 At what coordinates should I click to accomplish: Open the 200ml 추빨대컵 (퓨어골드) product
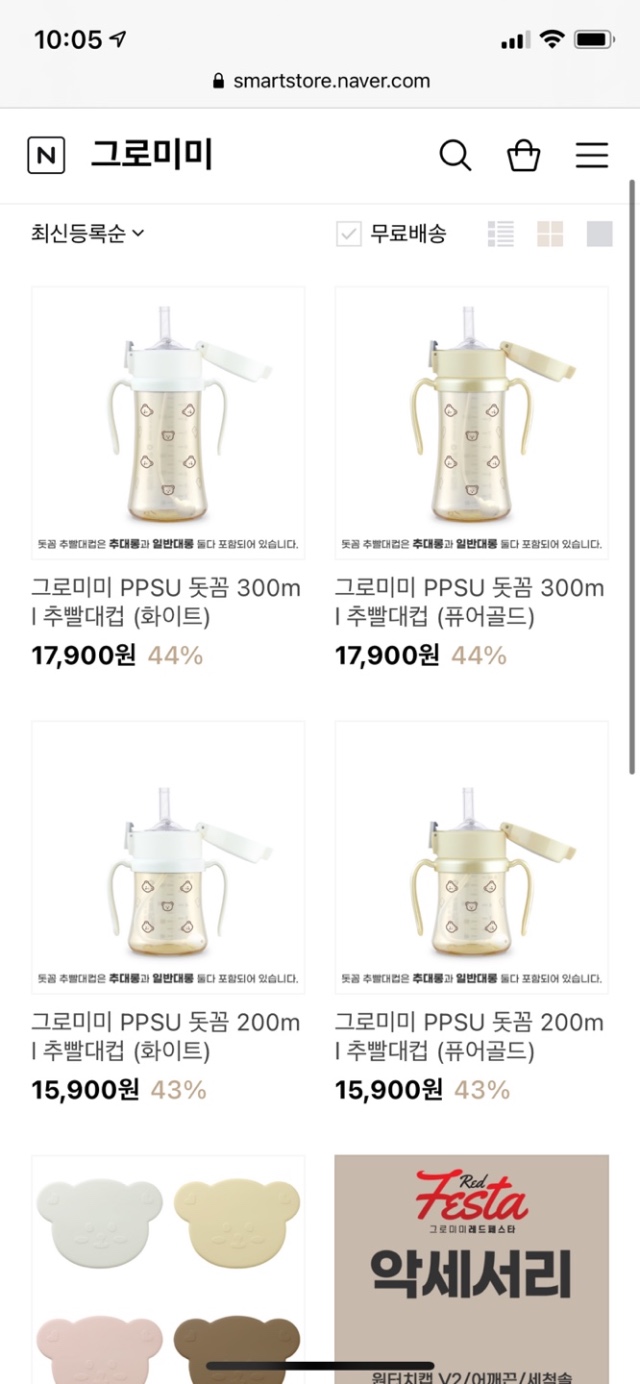click(471, 857)
